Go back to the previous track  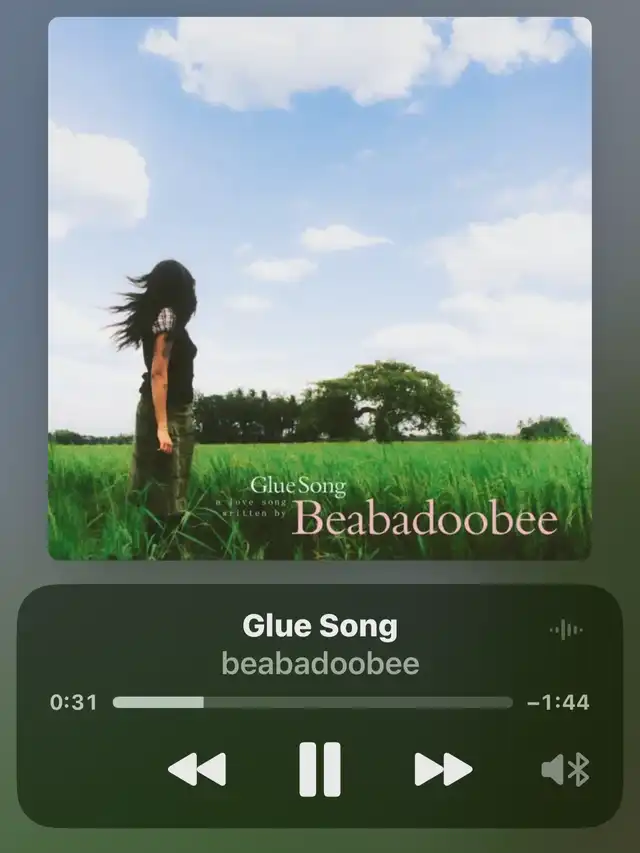pos(197,769)
